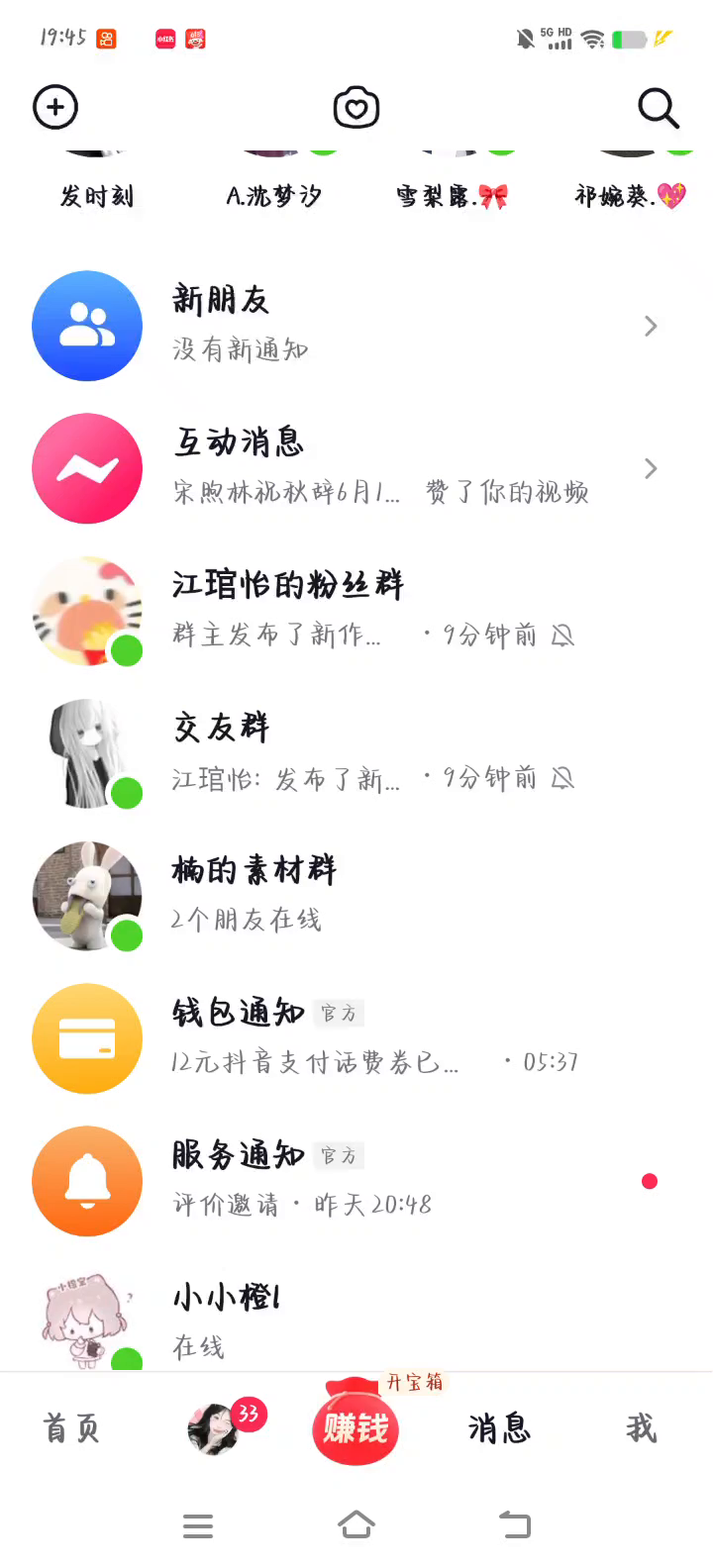The height and width of the screenshot is (1568, 713).
Task: Go to the 我 profile tab
Action: tap(642, 1428)
